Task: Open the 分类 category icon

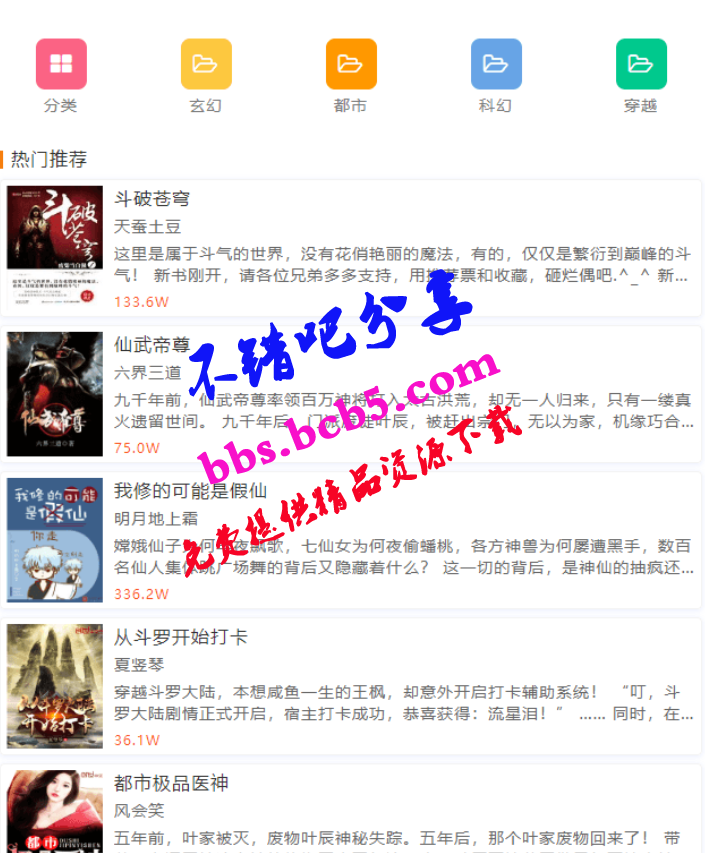Action: click(61, 65)
